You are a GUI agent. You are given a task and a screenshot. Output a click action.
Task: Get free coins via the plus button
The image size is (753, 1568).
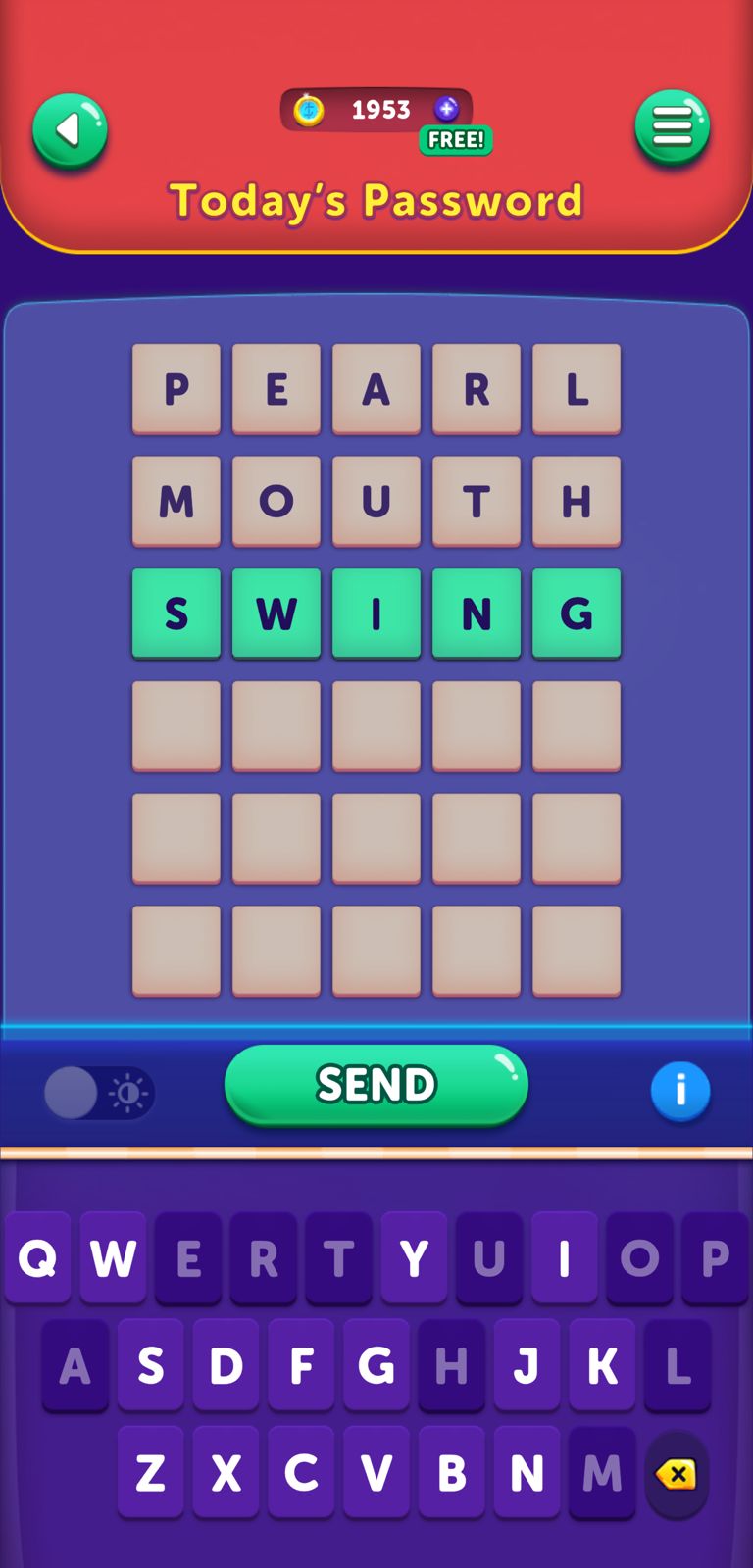447,109
